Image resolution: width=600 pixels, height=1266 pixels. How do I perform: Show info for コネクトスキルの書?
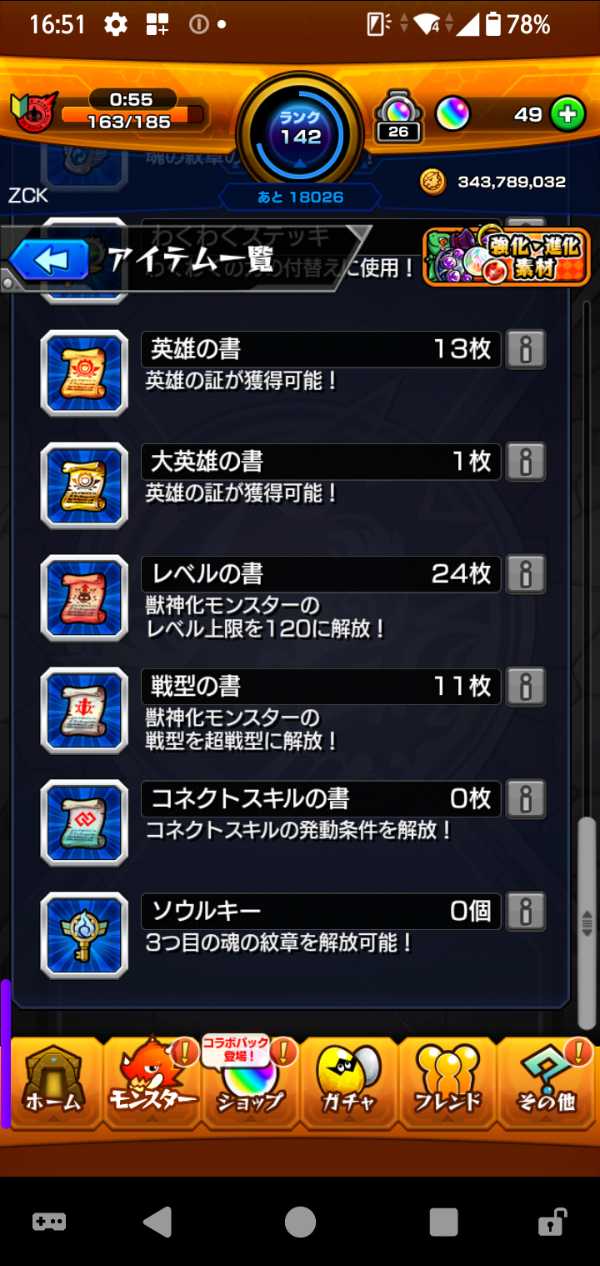tap(526, 799)
